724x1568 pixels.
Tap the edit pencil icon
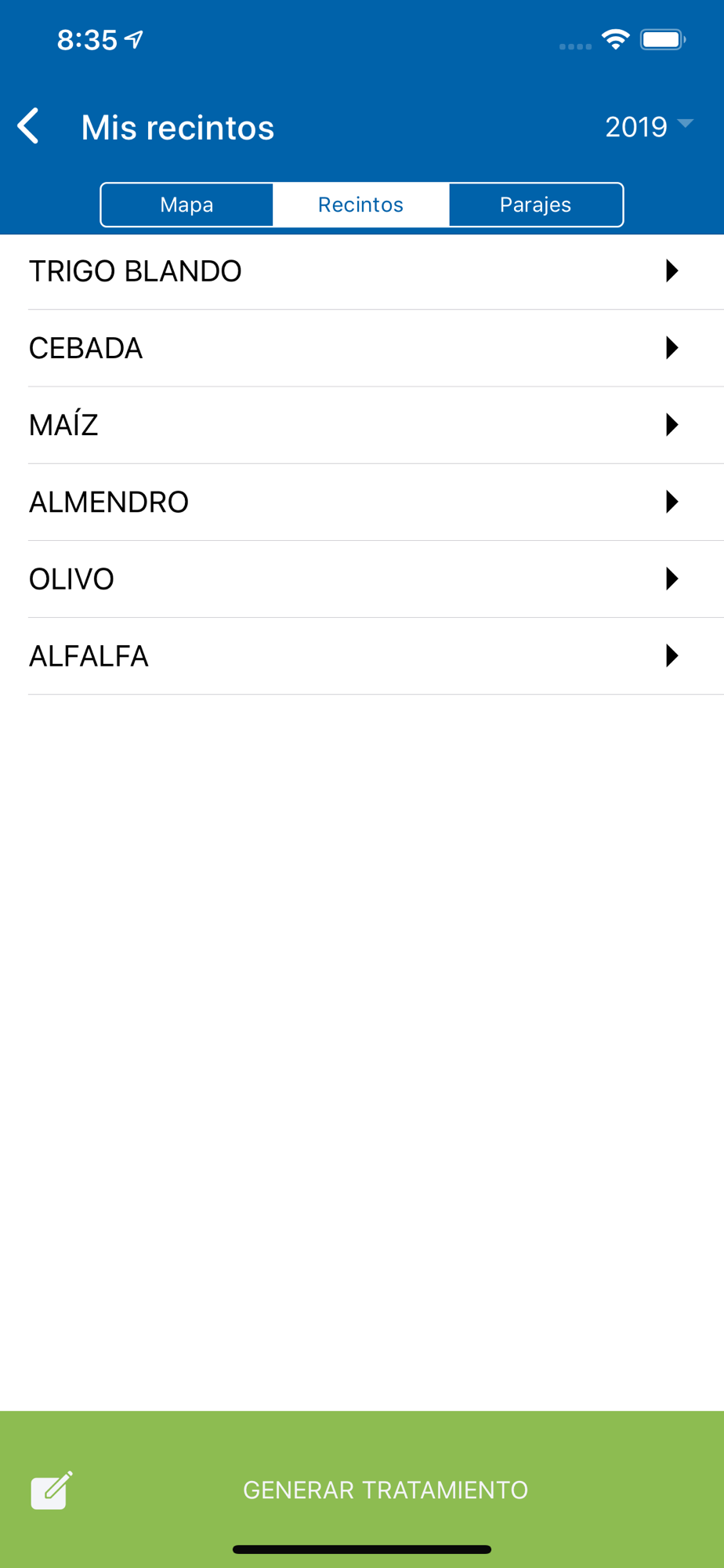click(52, 1490)
